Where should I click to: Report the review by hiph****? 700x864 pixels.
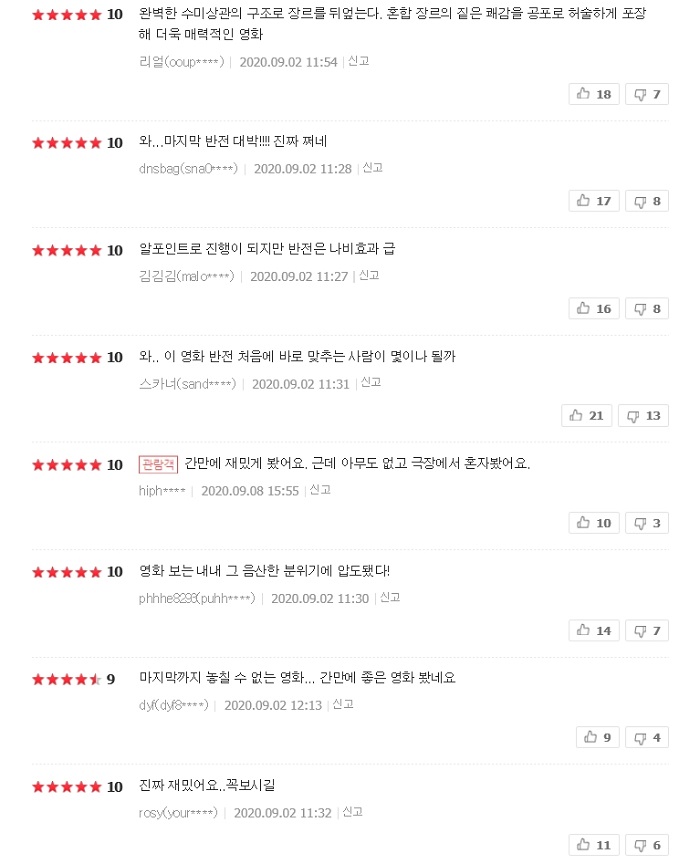[x=320, y=489]
